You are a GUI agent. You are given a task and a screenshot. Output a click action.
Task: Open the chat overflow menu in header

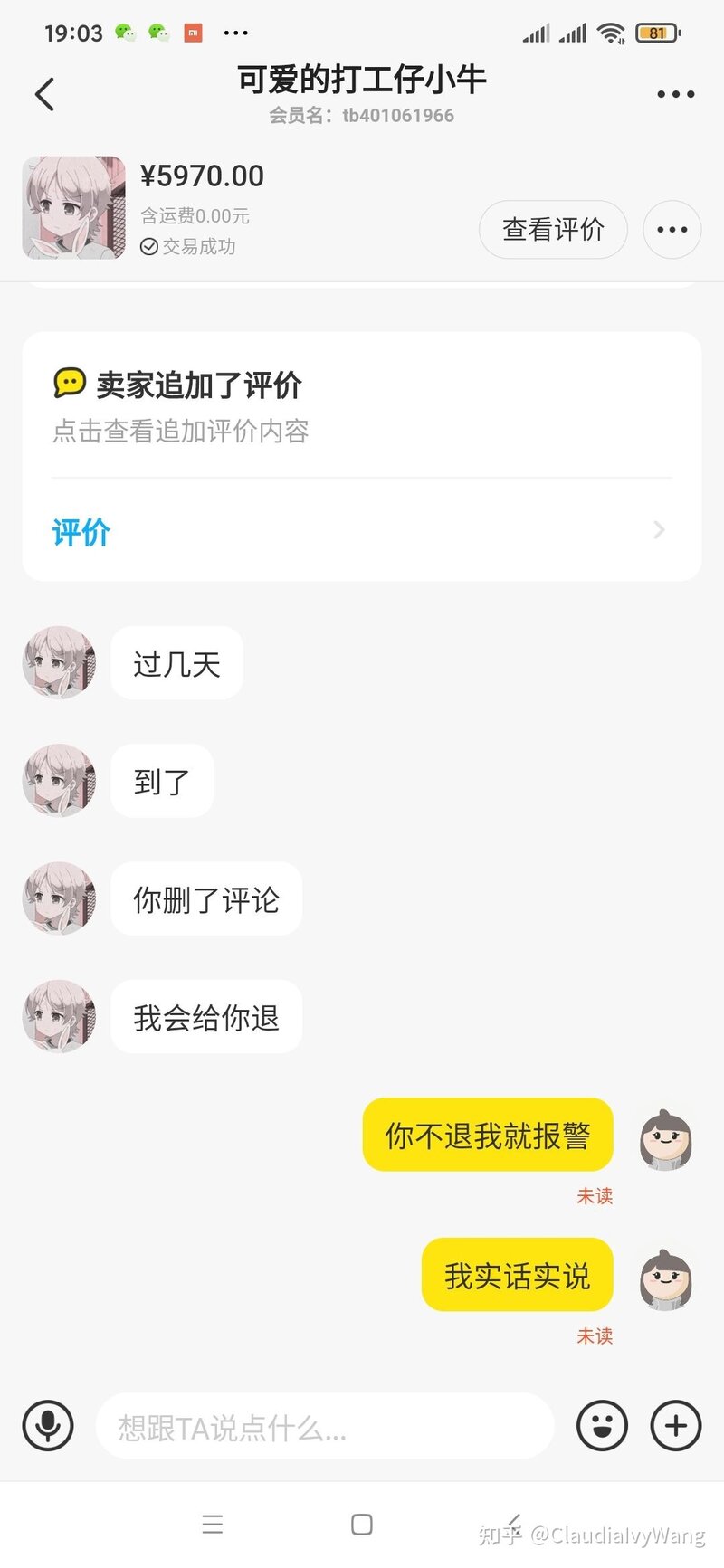point(675,94)
